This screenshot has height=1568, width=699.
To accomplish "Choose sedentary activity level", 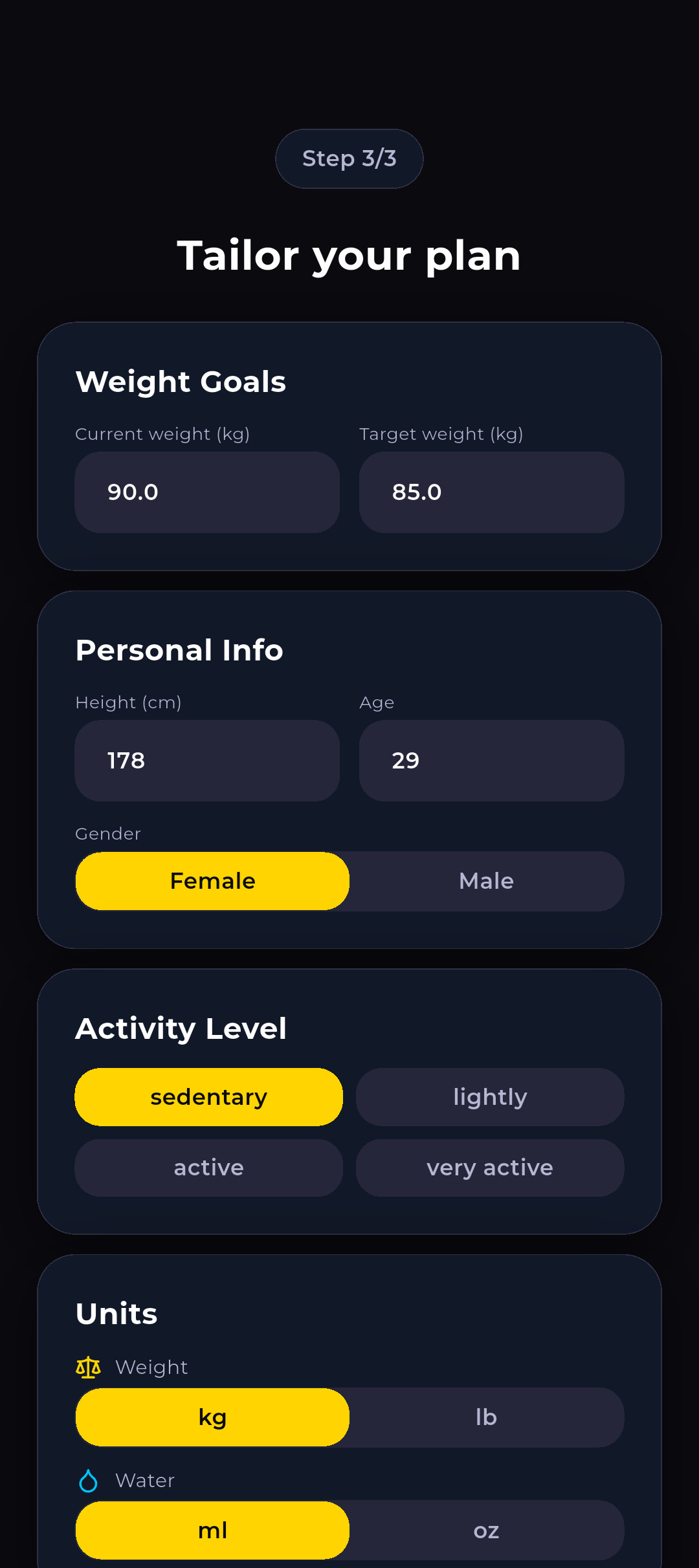I will pyautogui.click(x=208, y=1097).
